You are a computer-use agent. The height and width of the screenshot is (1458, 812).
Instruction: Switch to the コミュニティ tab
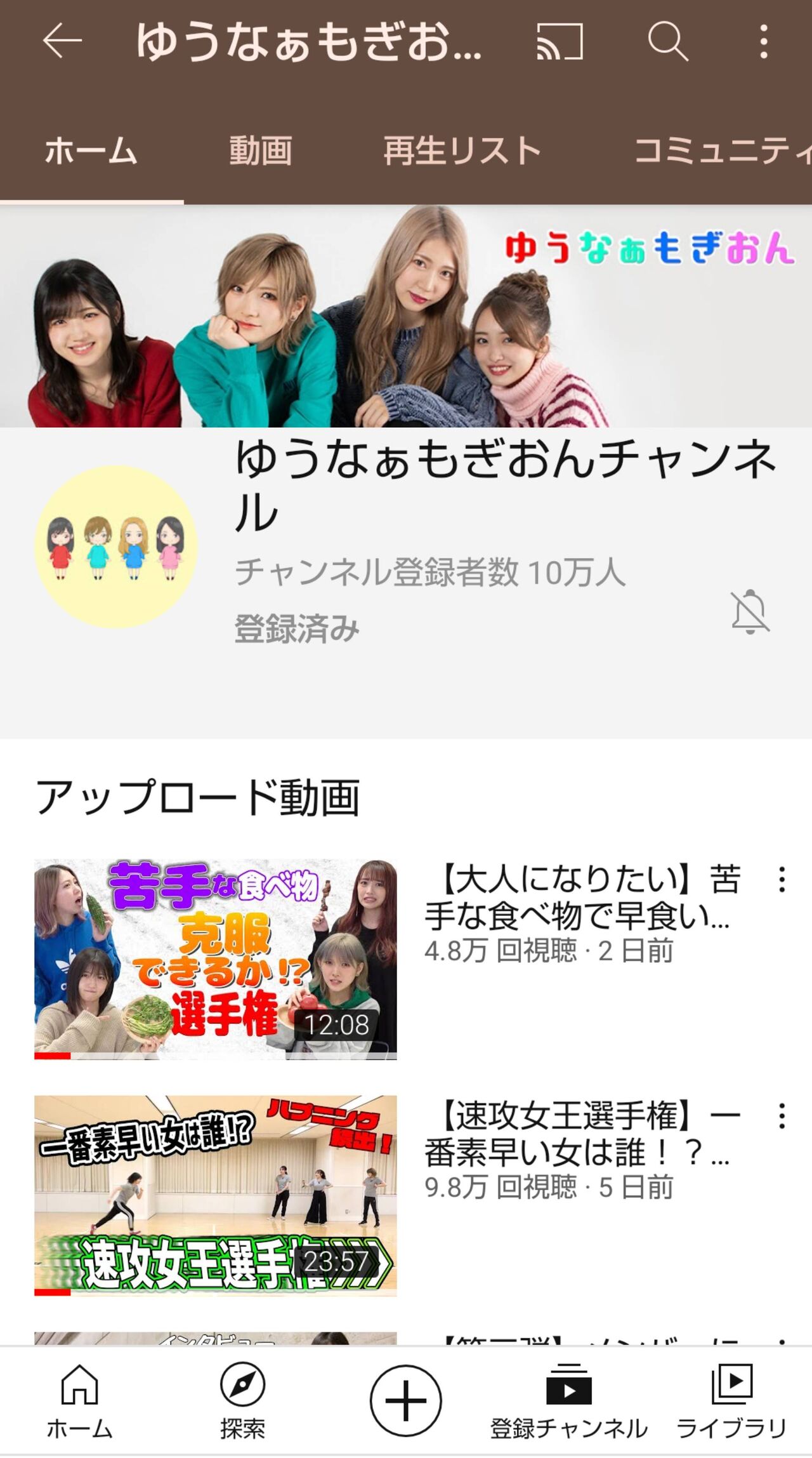[x=723, y=151]
